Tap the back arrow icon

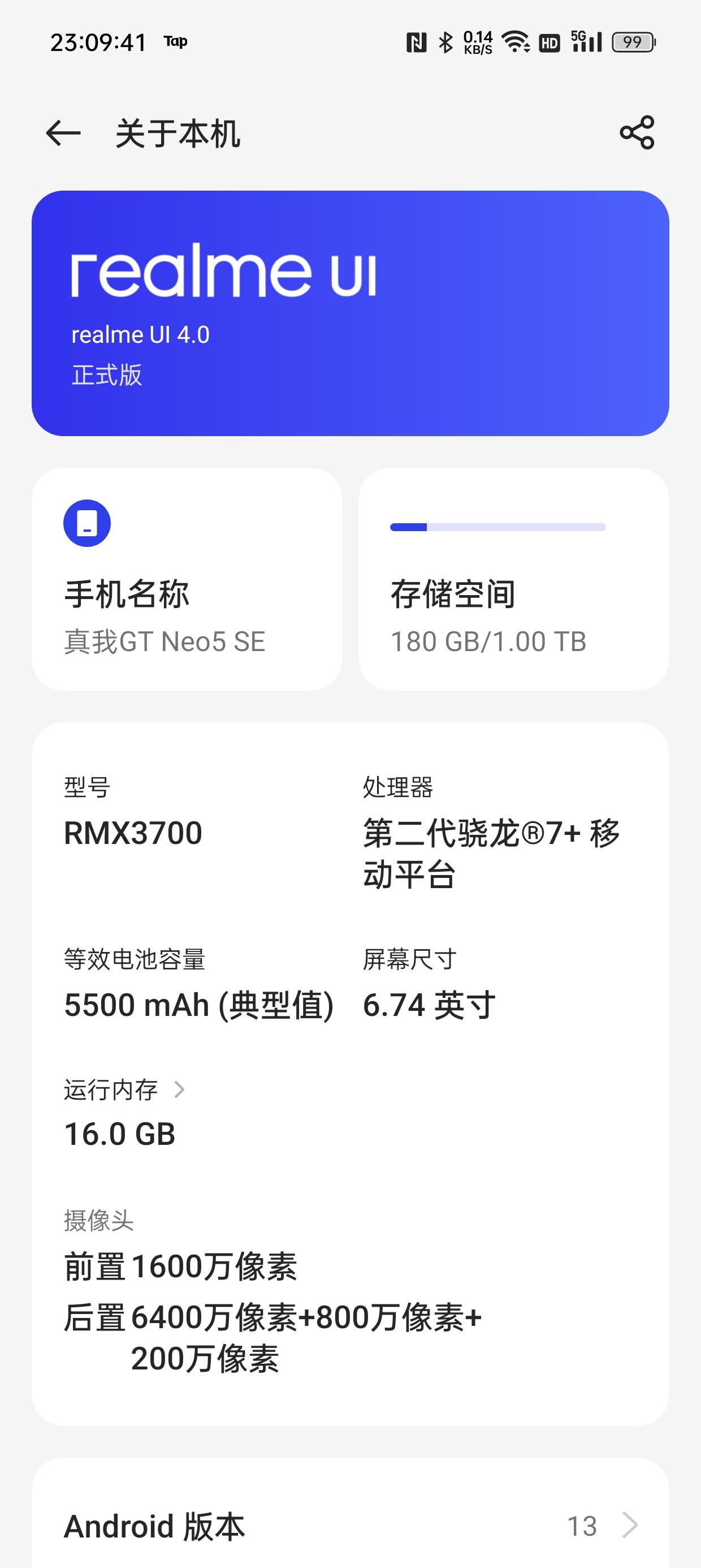(63, 134)
